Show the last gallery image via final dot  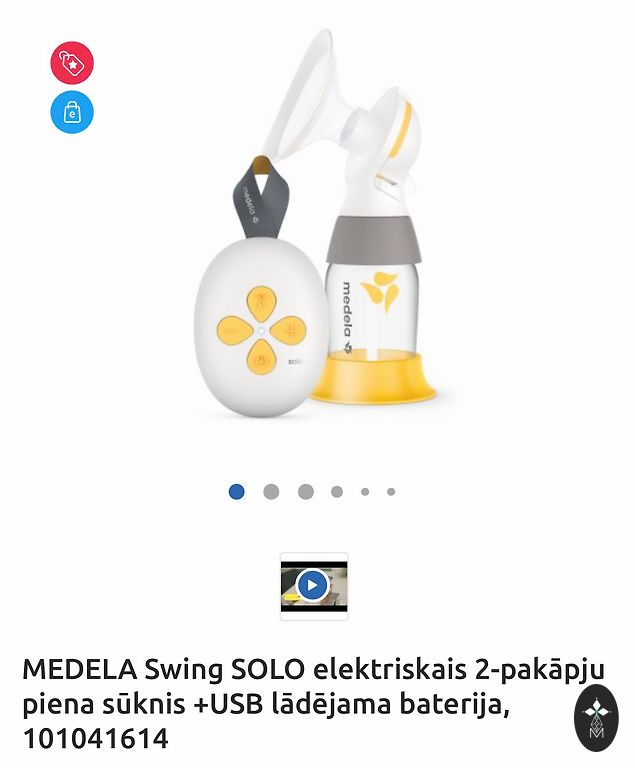click(x=391, y=492)
